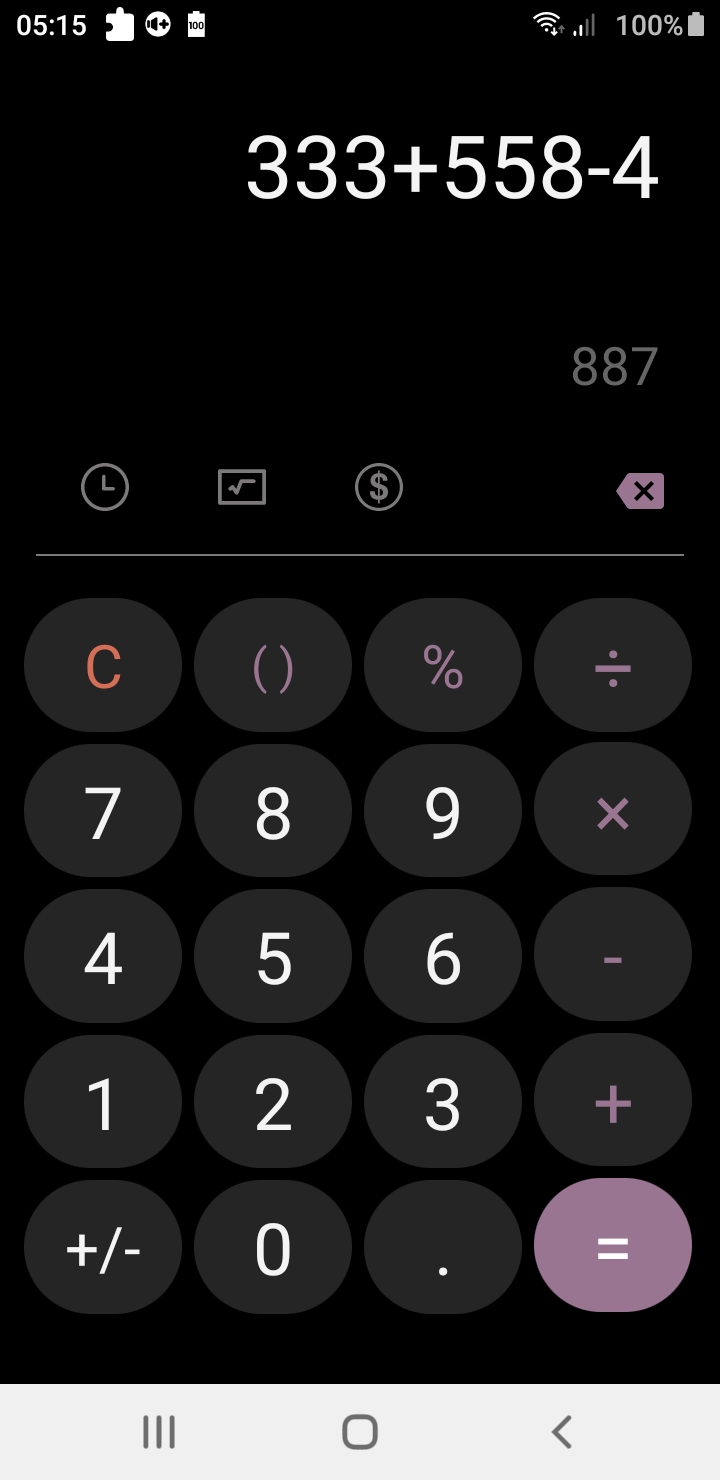This screenshot has width=720, height=1480.
Task: Delete the last digit with backspace
Action: pos(640,491)
